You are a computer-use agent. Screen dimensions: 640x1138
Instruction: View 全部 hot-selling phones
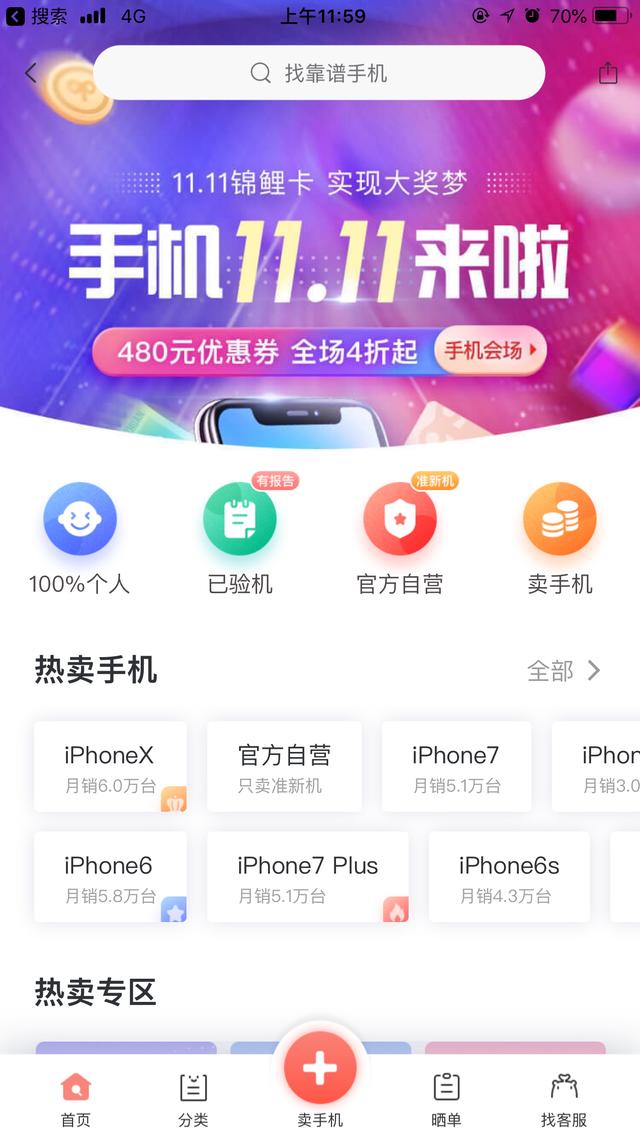[563, 670]
